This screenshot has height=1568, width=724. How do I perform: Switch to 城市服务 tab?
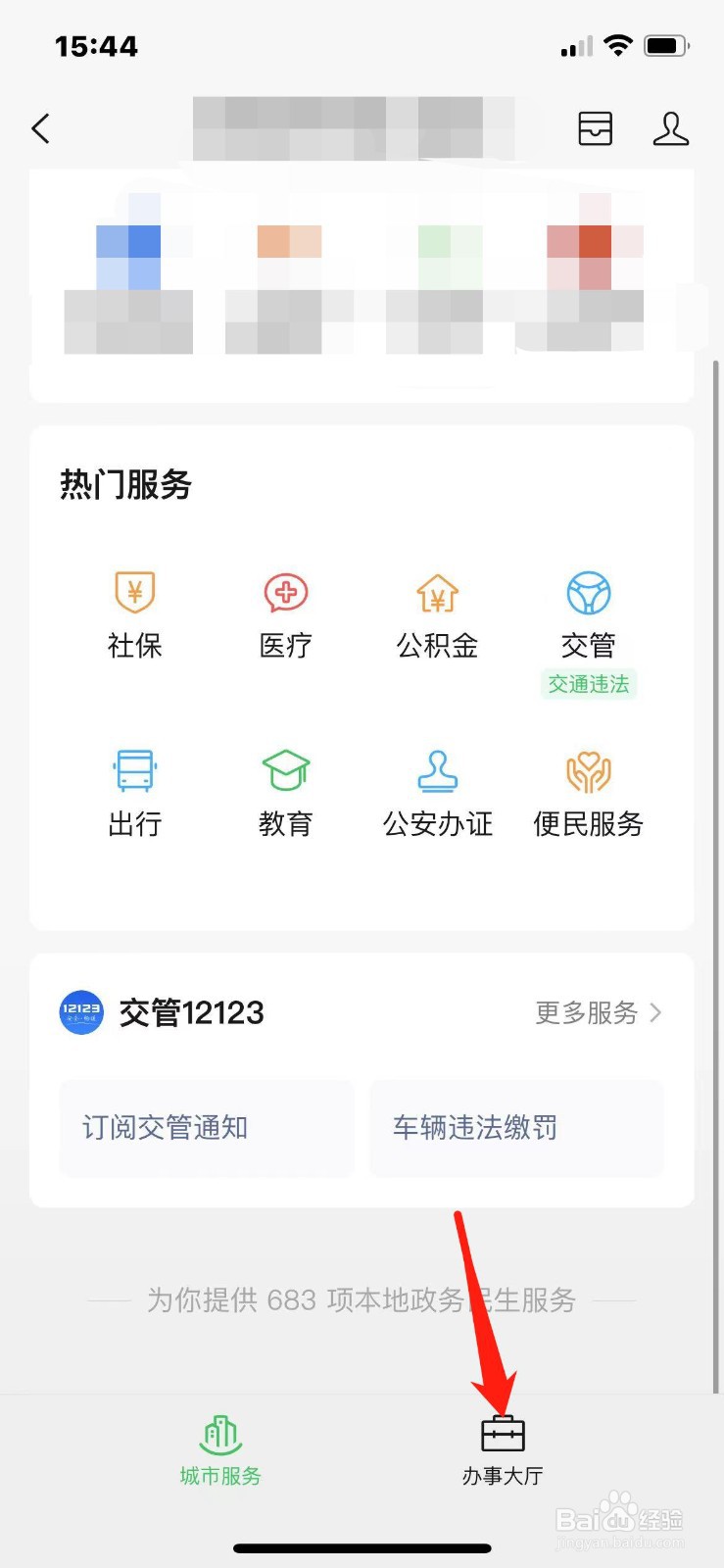(220, 1450)
